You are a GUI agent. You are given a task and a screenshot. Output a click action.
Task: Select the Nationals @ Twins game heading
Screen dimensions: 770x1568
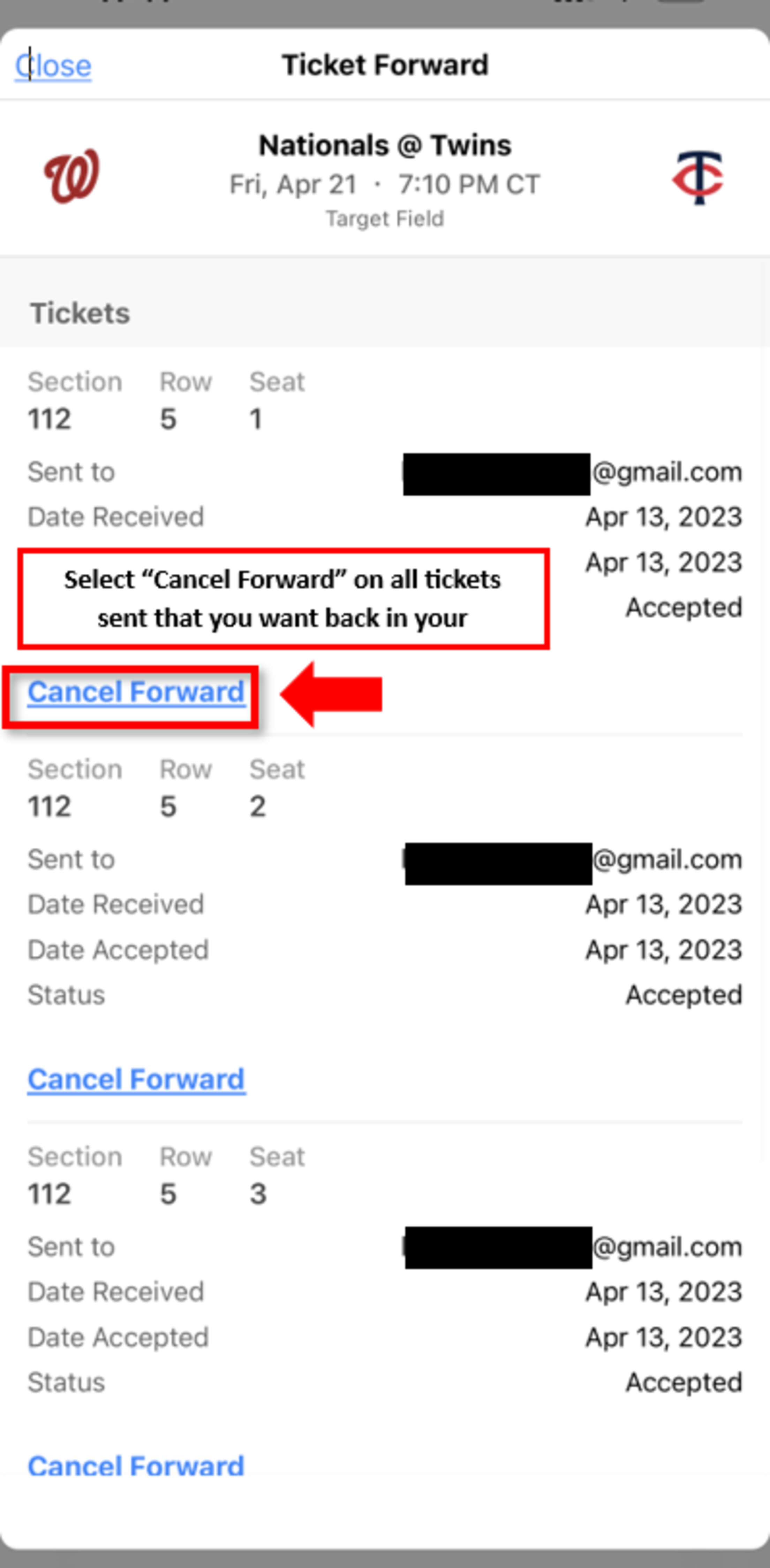(x=385, y=145)
